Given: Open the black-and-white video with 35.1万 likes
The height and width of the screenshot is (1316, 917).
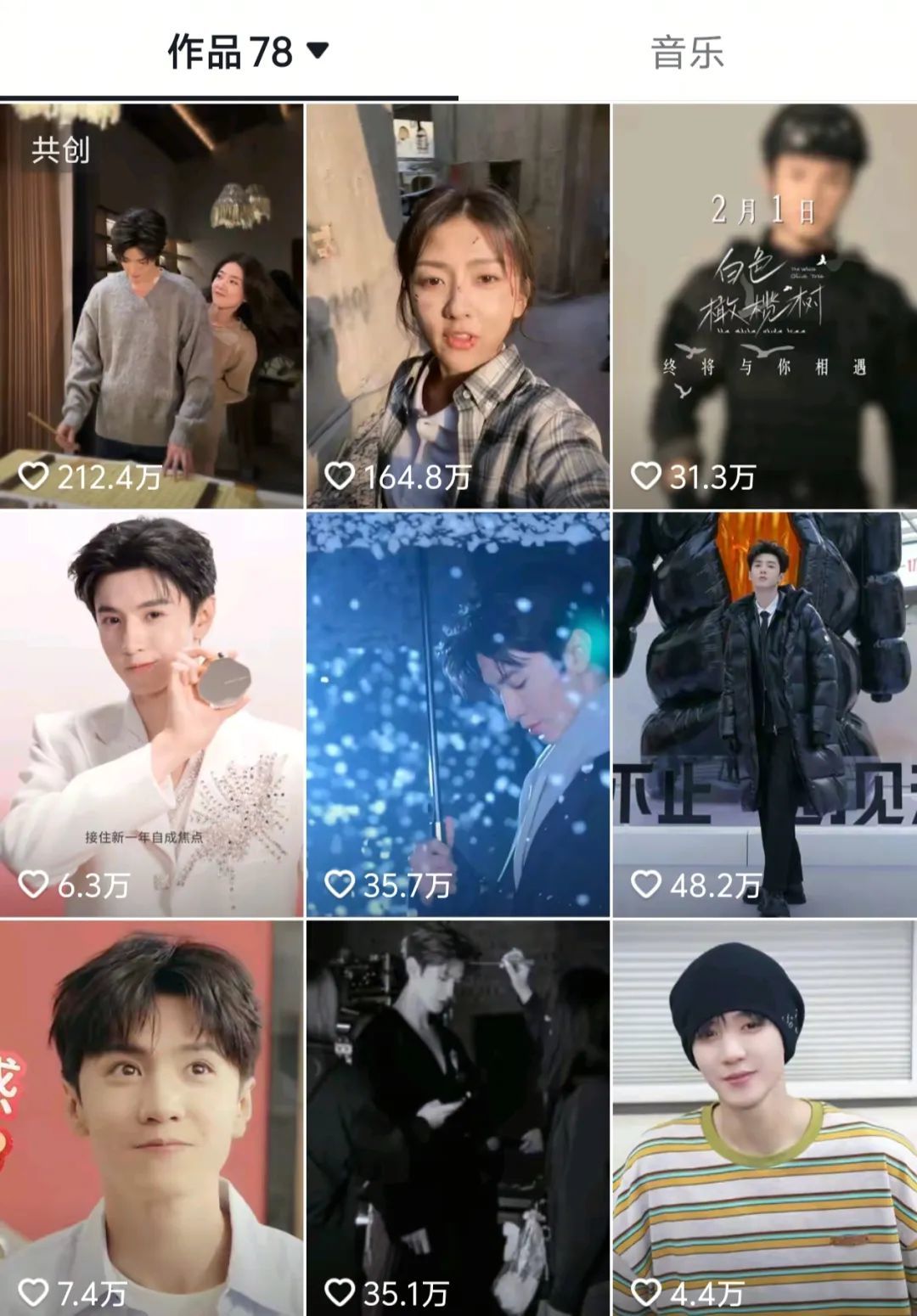Looking at the screenshot, I should pyautogui.click(x=458, y=1116).
